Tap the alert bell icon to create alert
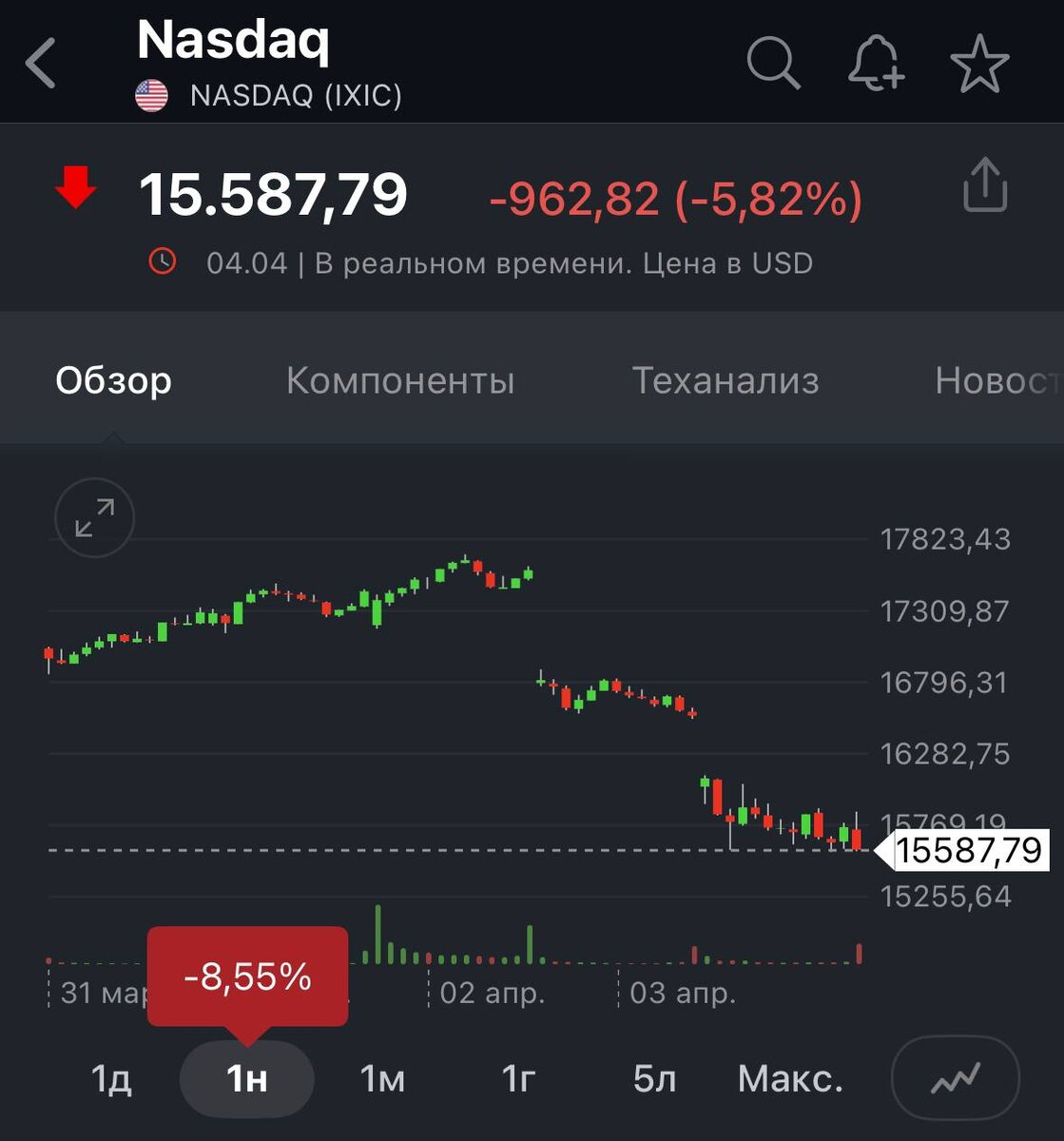This screenshot has width=1064, height=1141. (x=875, y=63)
